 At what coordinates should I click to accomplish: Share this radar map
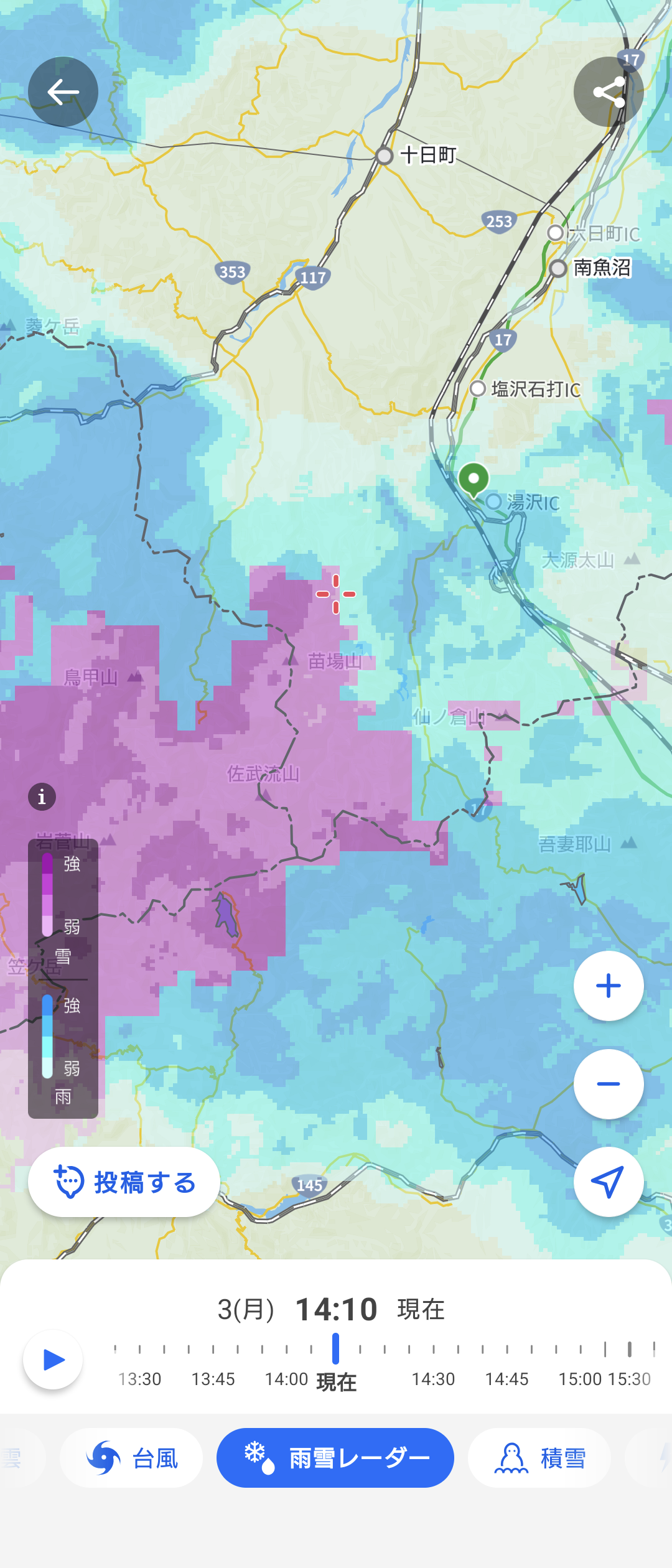608,92
